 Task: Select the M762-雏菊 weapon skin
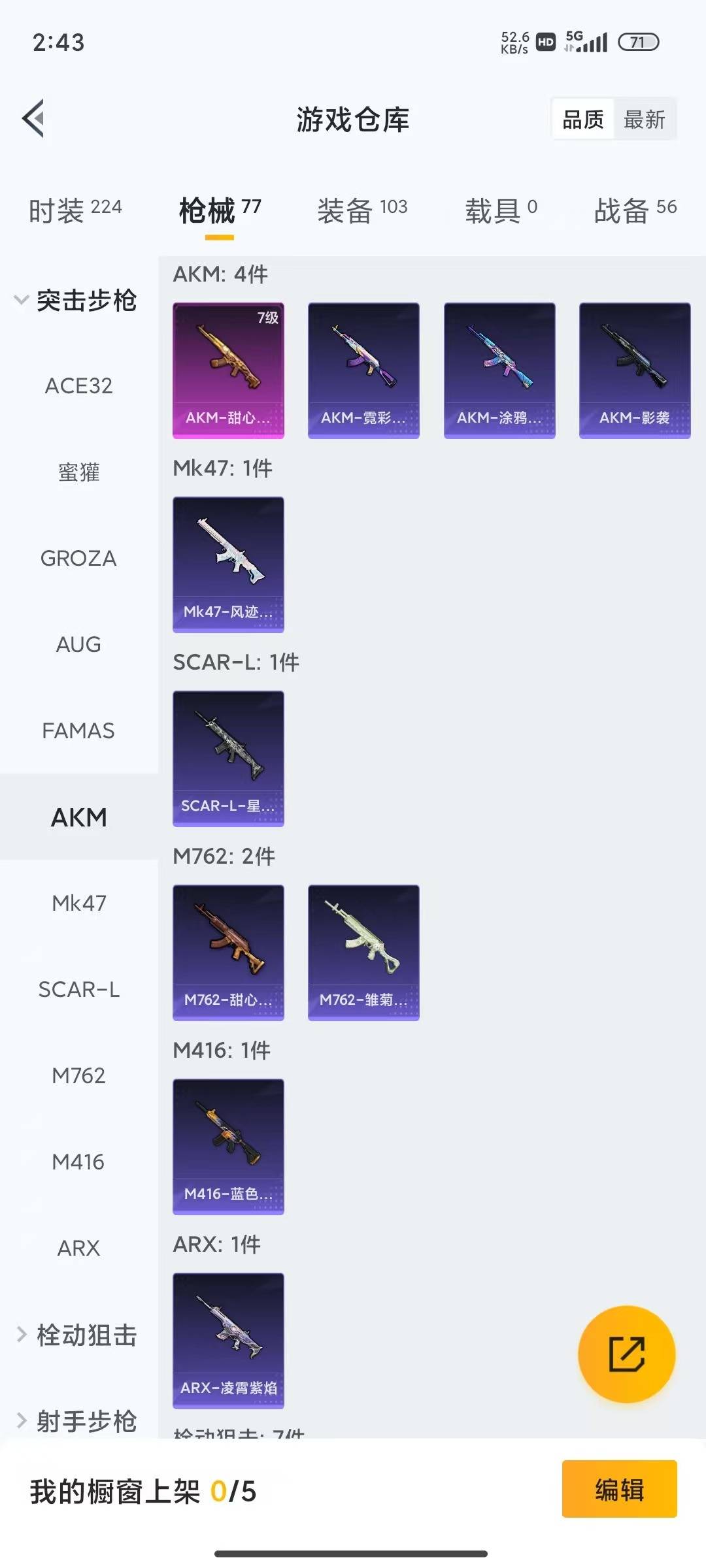tap(363, 952)
